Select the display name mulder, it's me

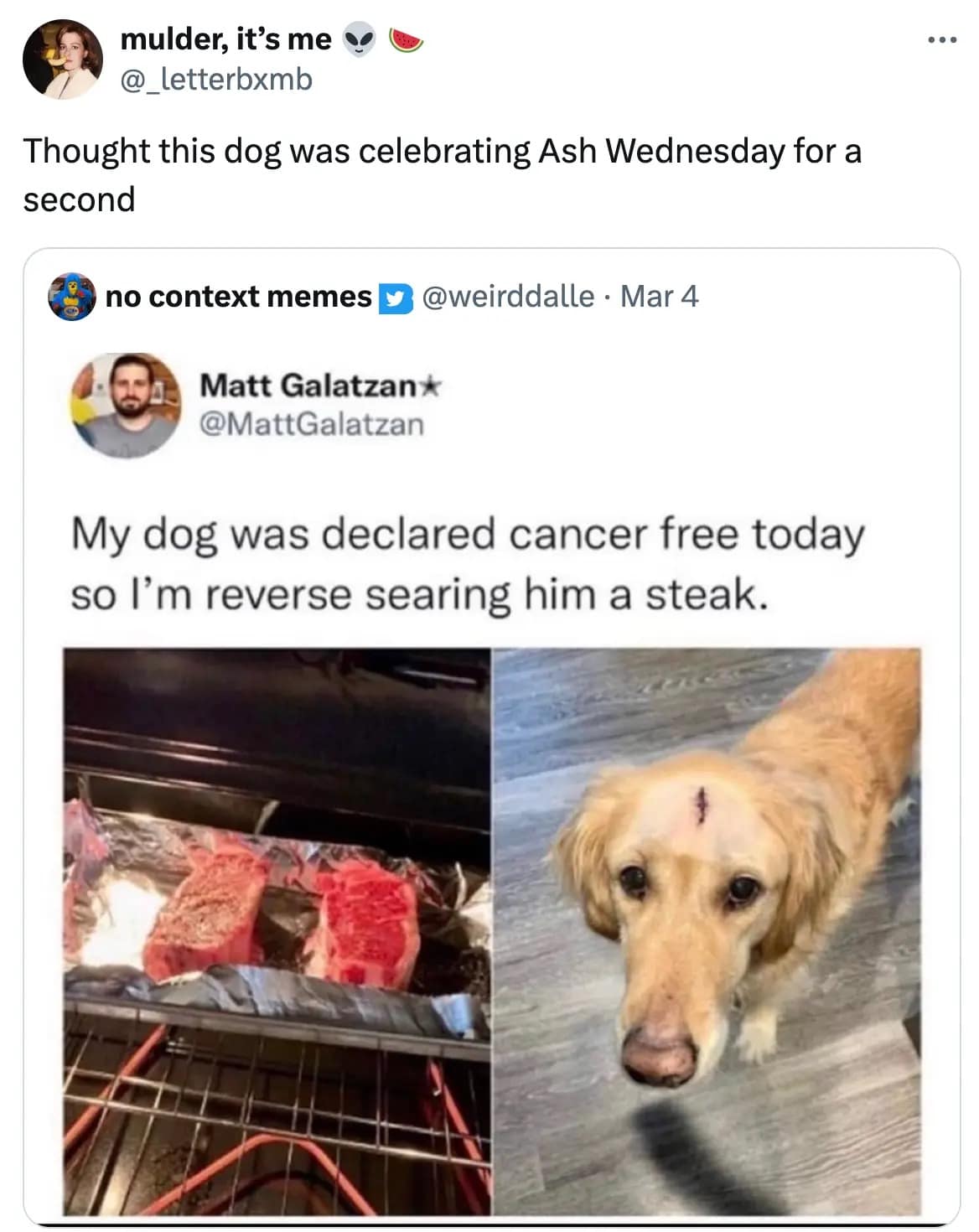226,38
